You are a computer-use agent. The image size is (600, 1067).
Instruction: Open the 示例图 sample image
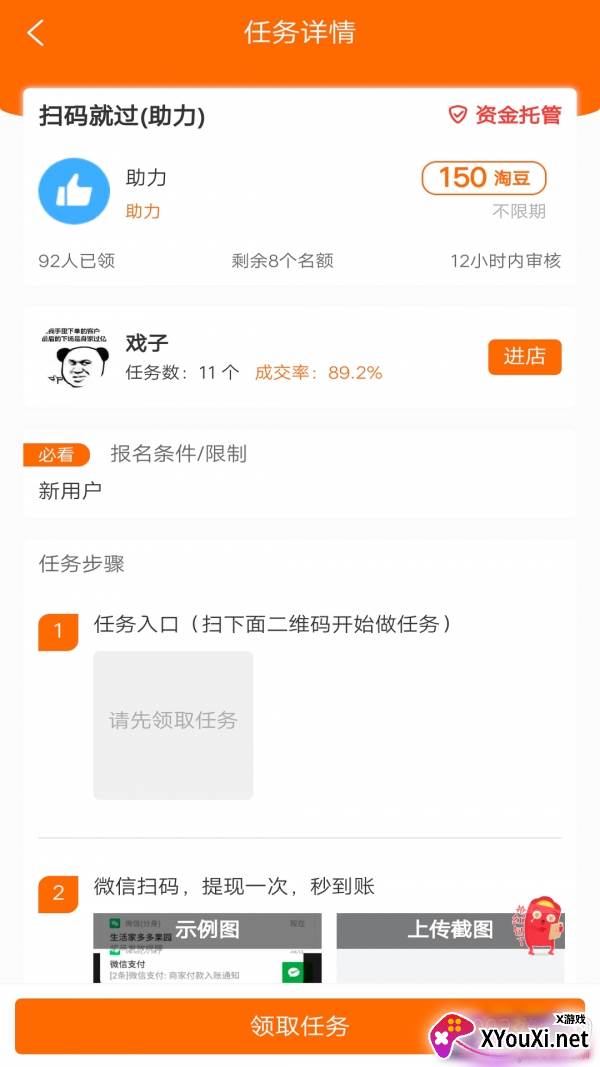coord(207,947)
